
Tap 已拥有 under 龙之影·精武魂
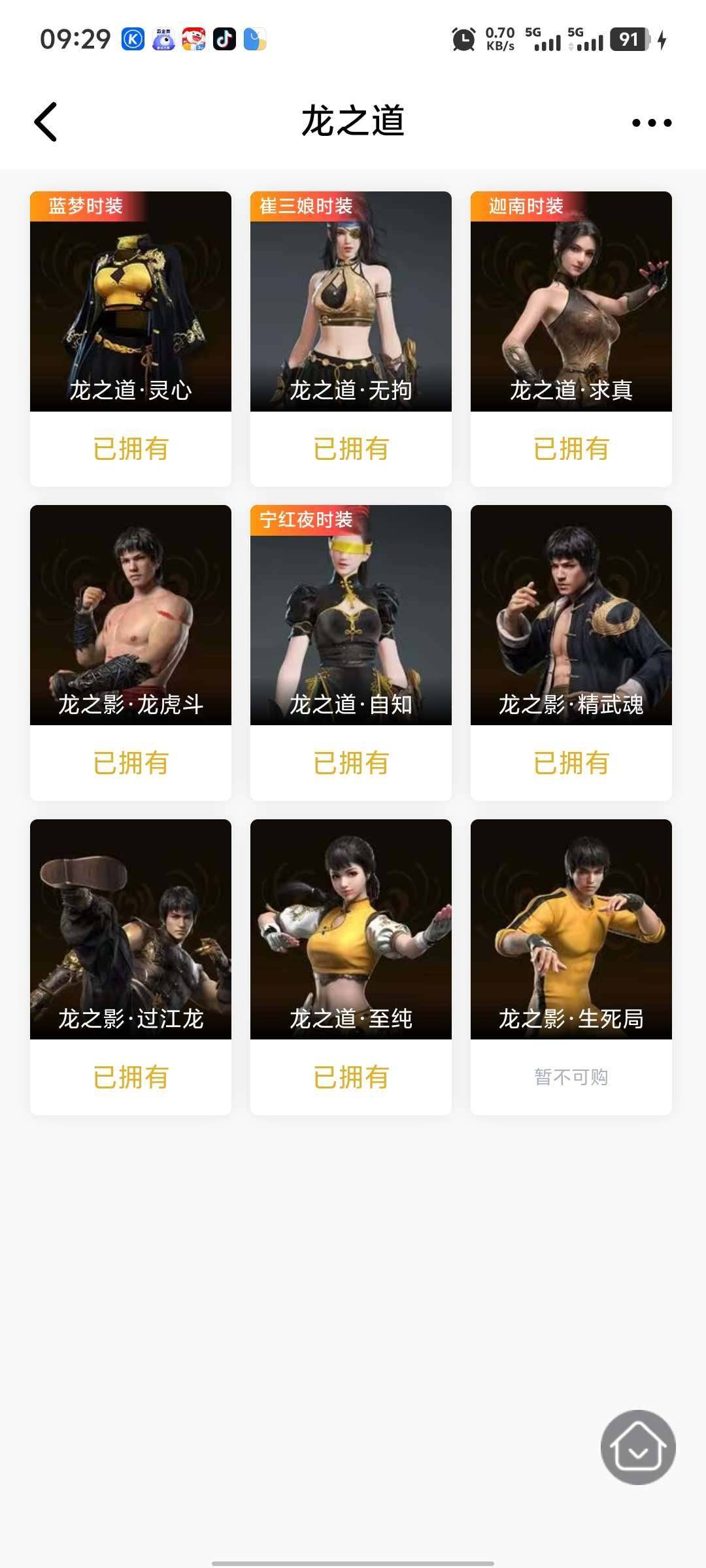pos(570,762)
